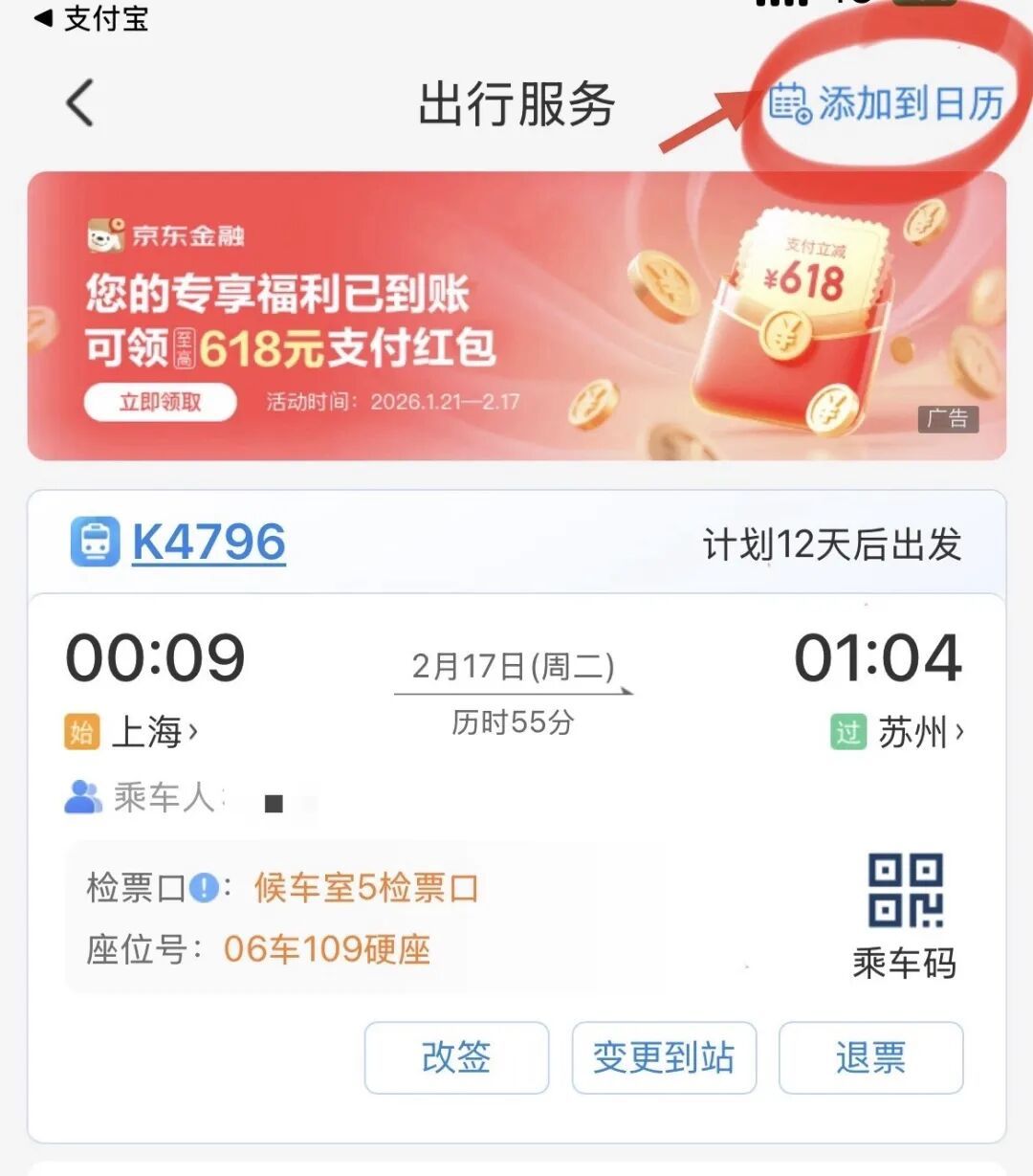Tap the passenger silhouette icon next to 乘车人

(84, 796)
